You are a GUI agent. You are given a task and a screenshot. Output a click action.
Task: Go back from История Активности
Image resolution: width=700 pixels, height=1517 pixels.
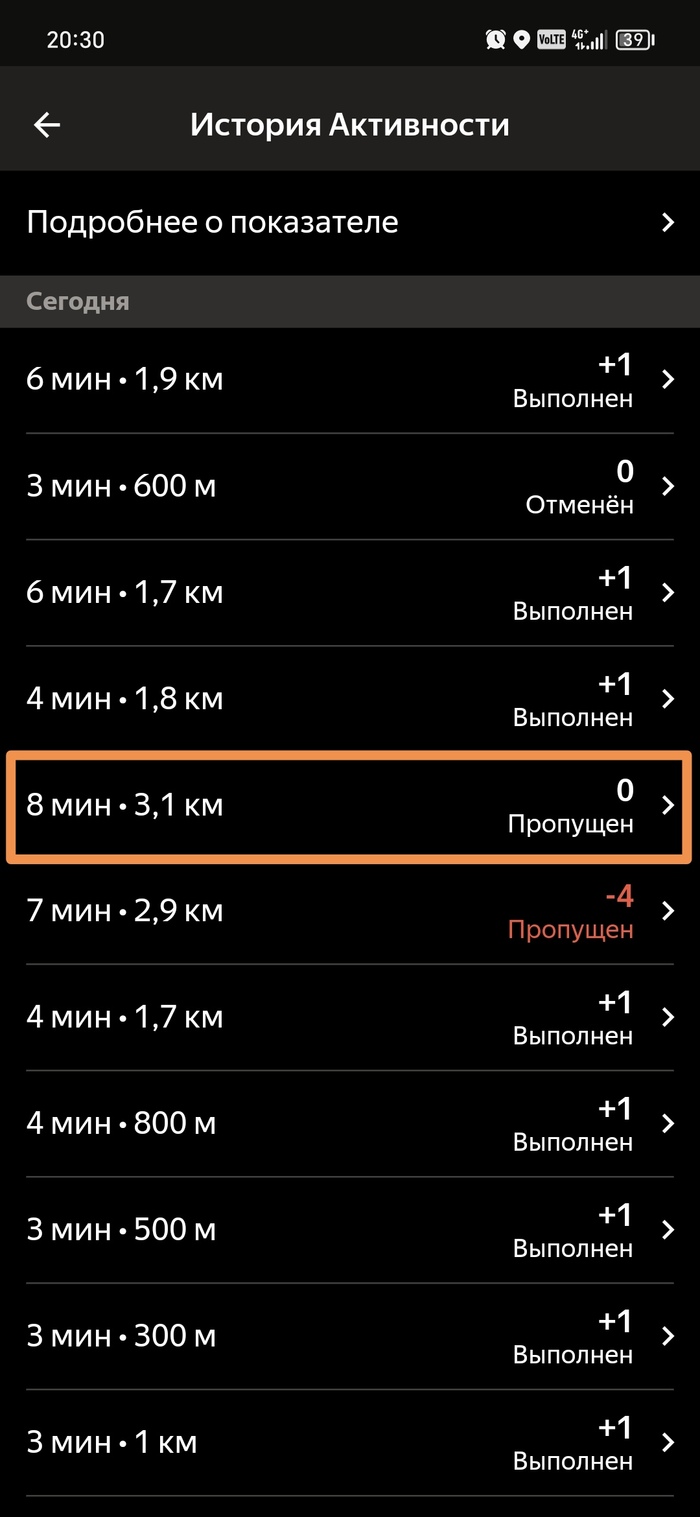click(x=47, y=125)
